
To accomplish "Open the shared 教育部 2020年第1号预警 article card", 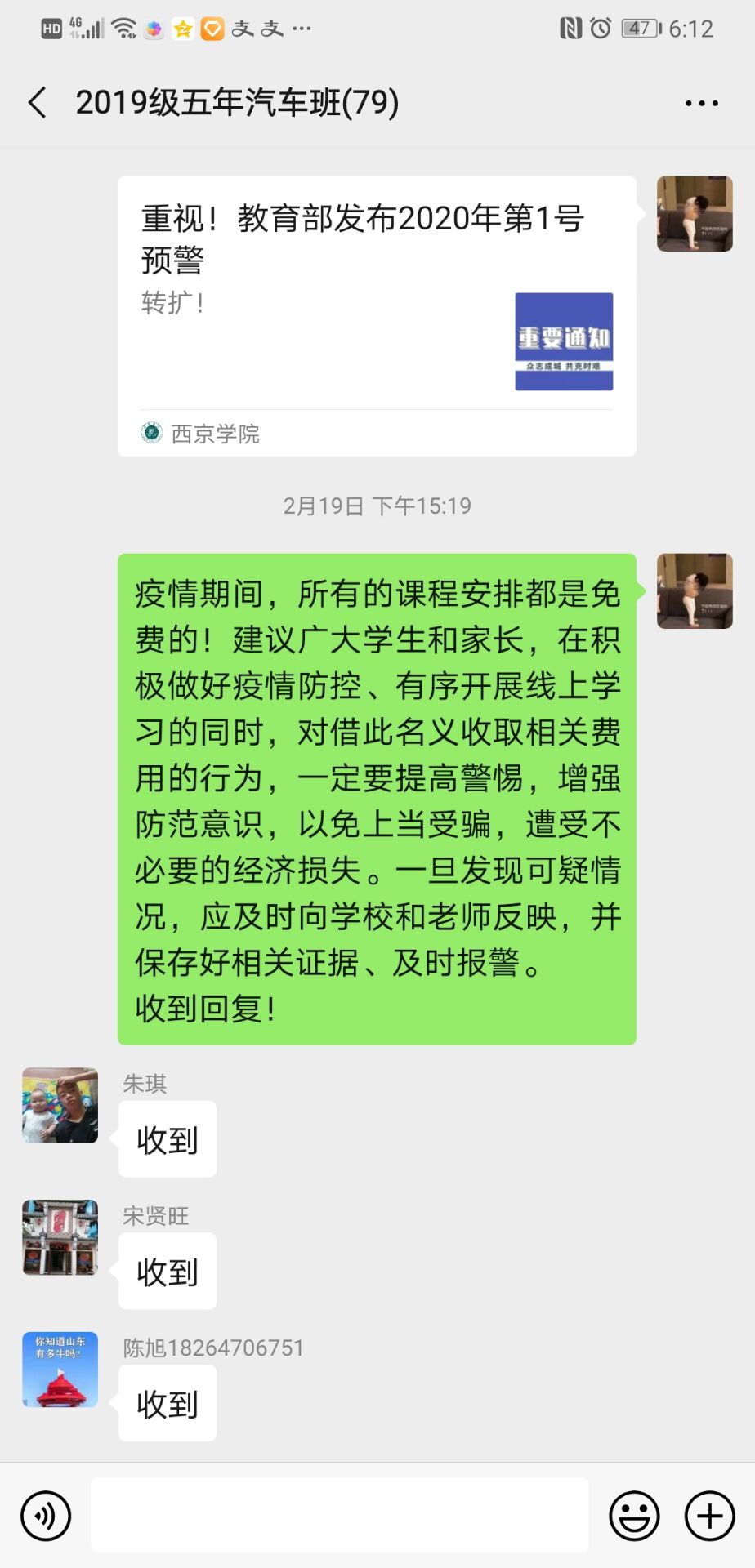I will pos(377,316).
